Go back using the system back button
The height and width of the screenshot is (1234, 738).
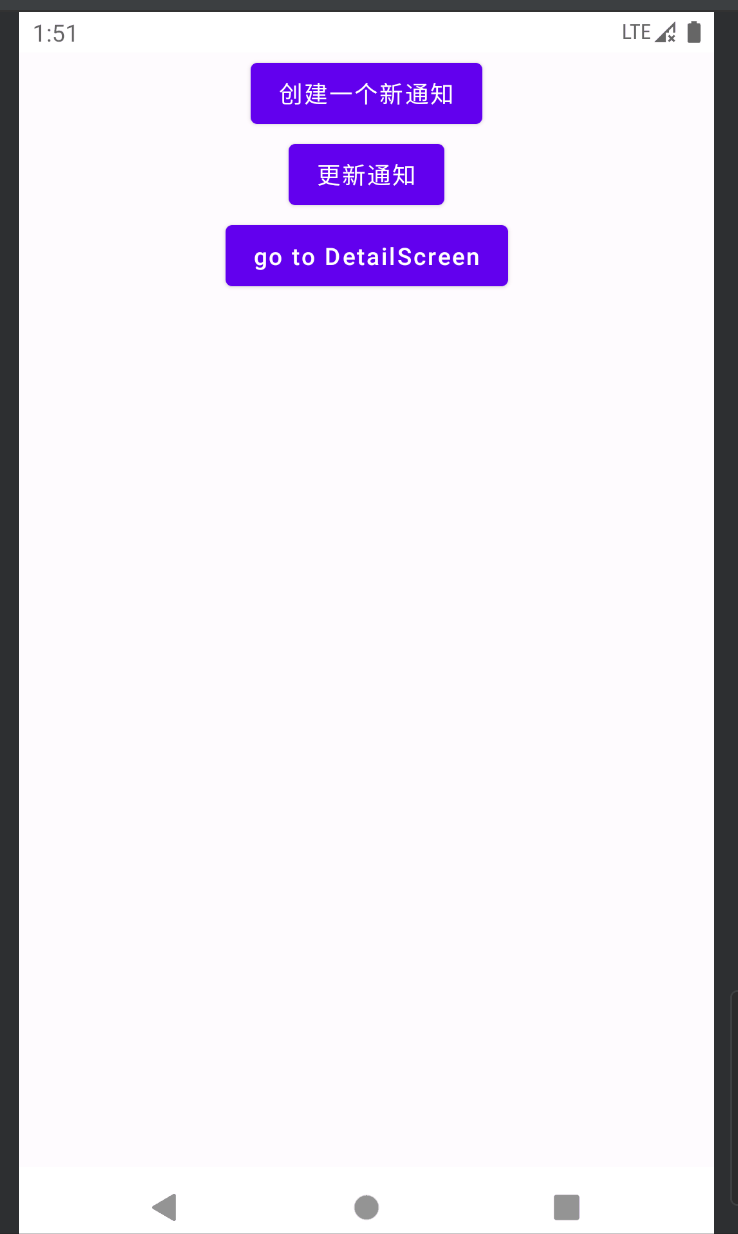tap(165, 1207)
